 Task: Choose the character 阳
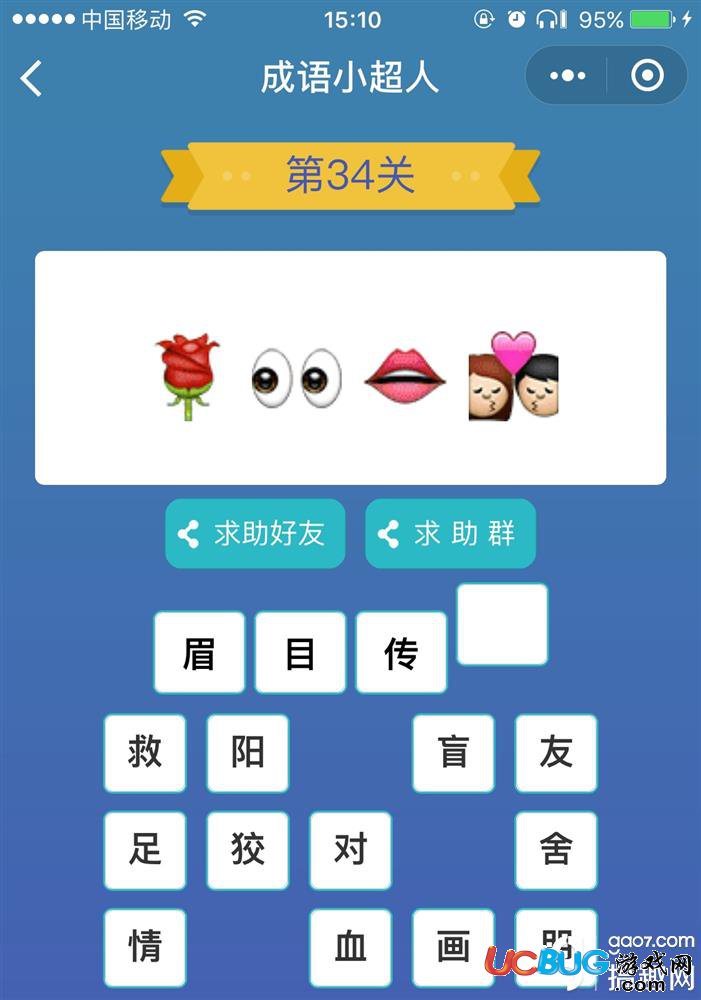click(248, 753)
